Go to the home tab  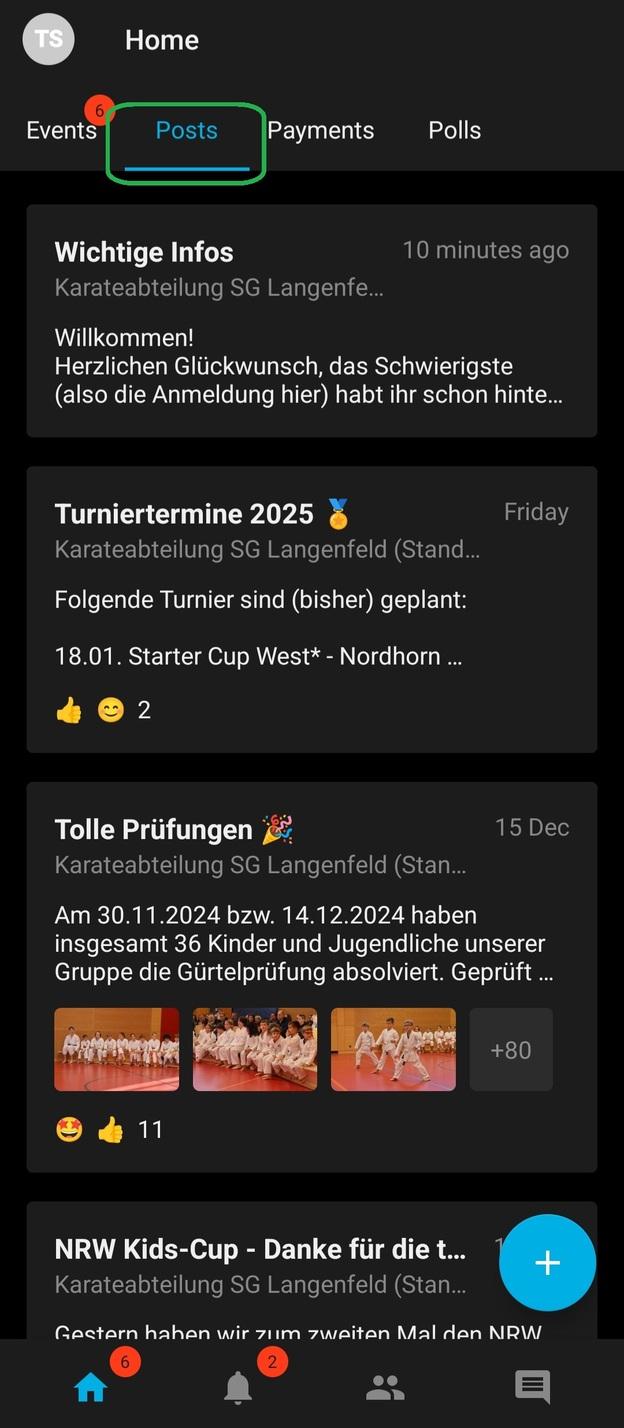tap(91, 1386)
